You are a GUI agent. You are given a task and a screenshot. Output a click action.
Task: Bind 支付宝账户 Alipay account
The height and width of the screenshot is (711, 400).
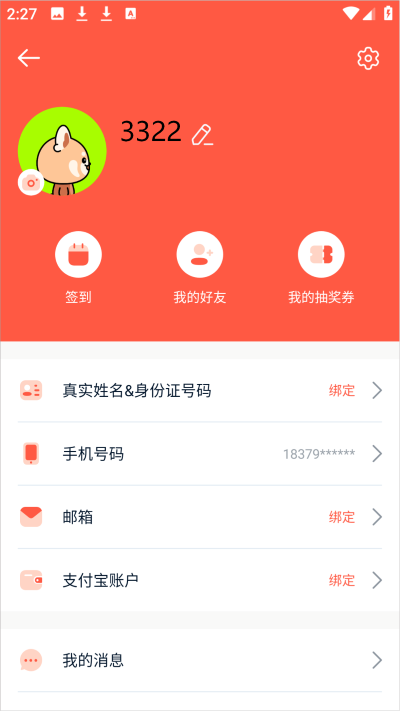[x=200, y=580]
